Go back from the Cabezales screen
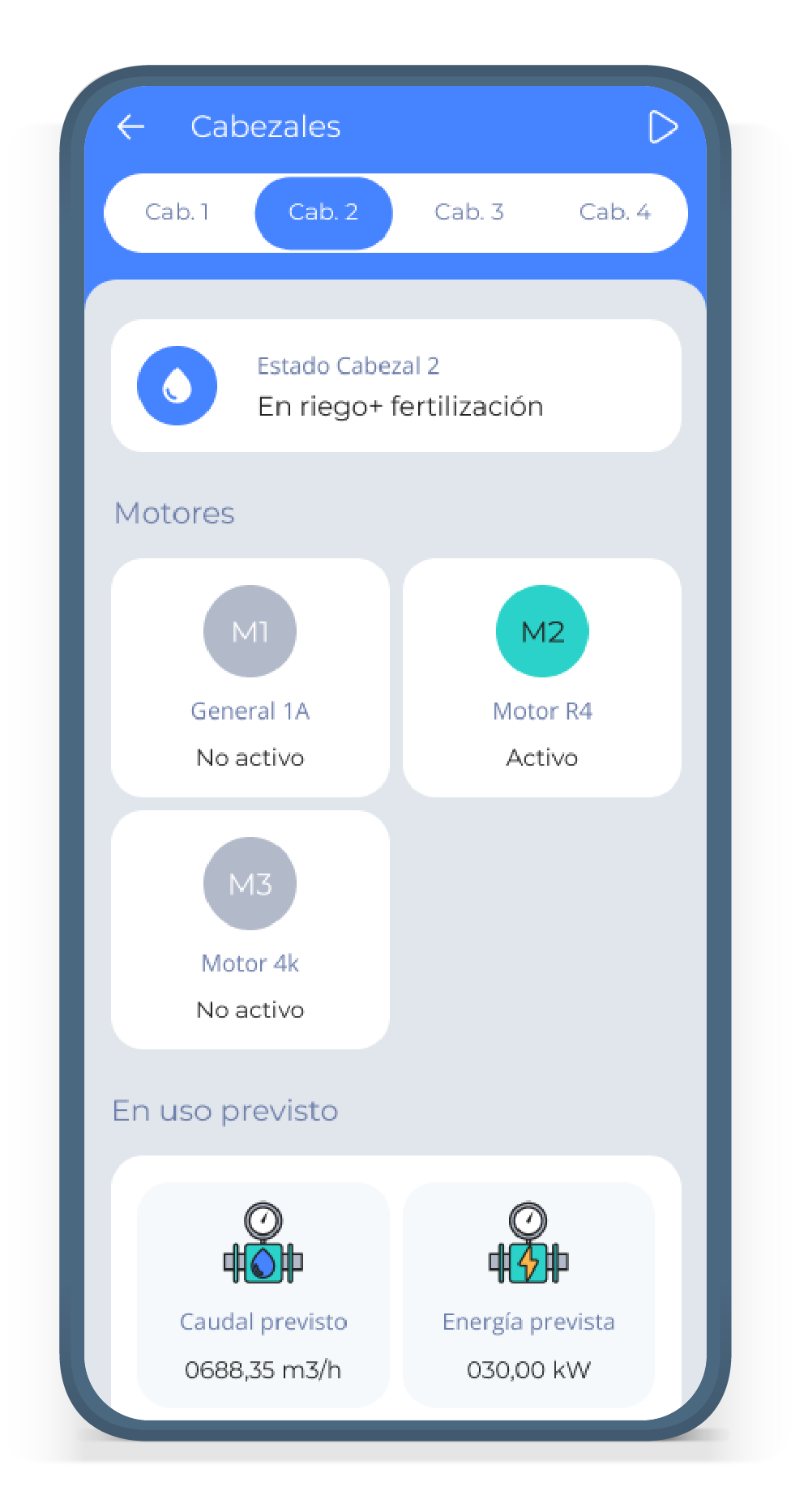The image size is (791, 1512). 130,126
